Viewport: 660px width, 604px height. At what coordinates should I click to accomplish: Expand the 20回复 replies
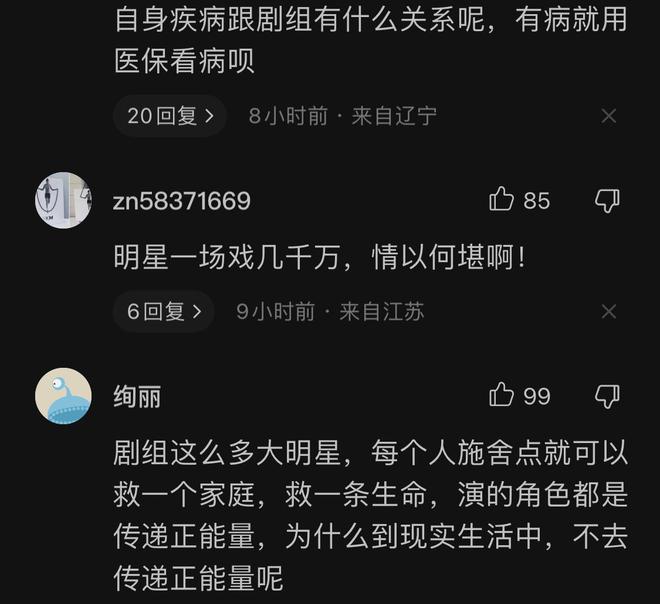click(x=170, y=116)
